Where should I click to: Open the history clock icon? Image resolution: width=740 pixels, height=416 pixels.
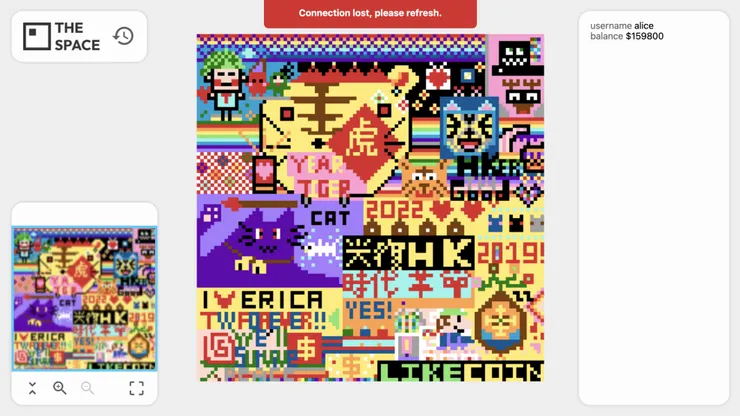tap(123, 36)
